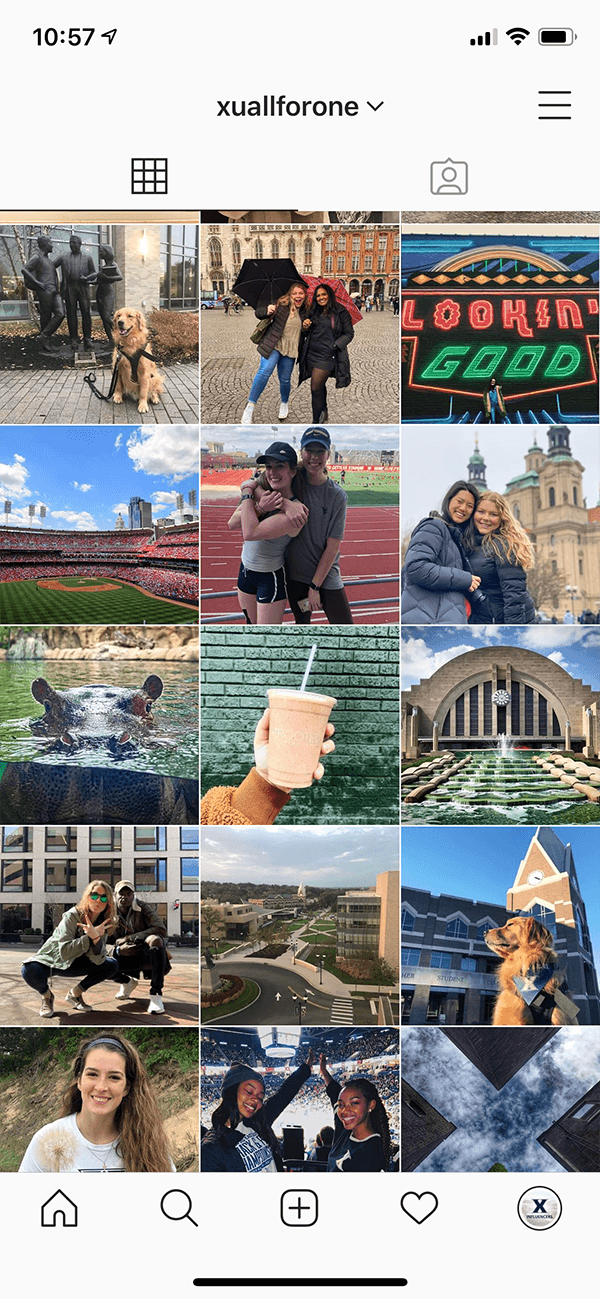
Task: Open the two women with umbrellas post
Action: (x=300, y=324)
